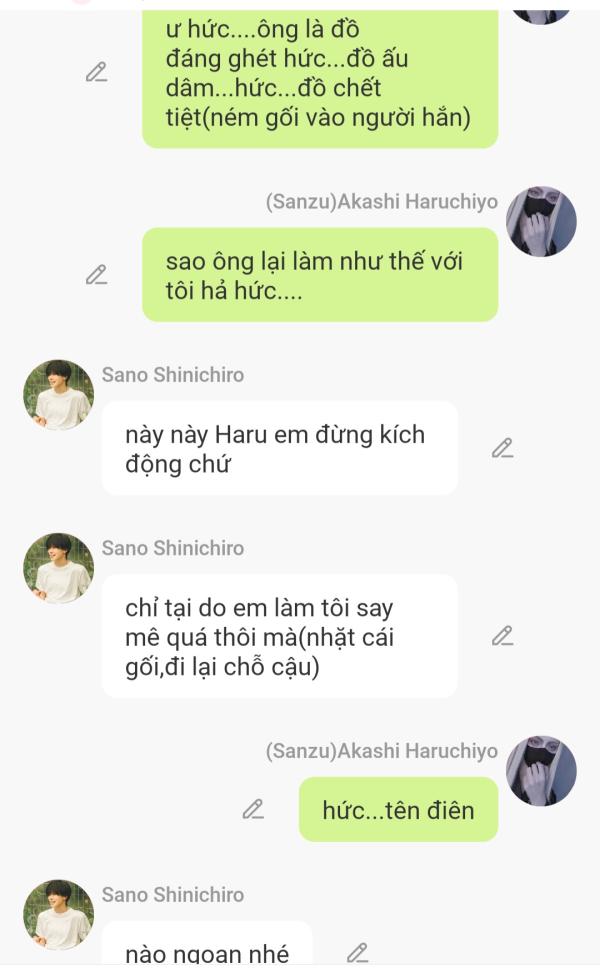Open Sano Shinichiro's avatar beside 'nào ngoan nhé'
This screenshot has width=600, height=973.
click(x=58, y=914)
